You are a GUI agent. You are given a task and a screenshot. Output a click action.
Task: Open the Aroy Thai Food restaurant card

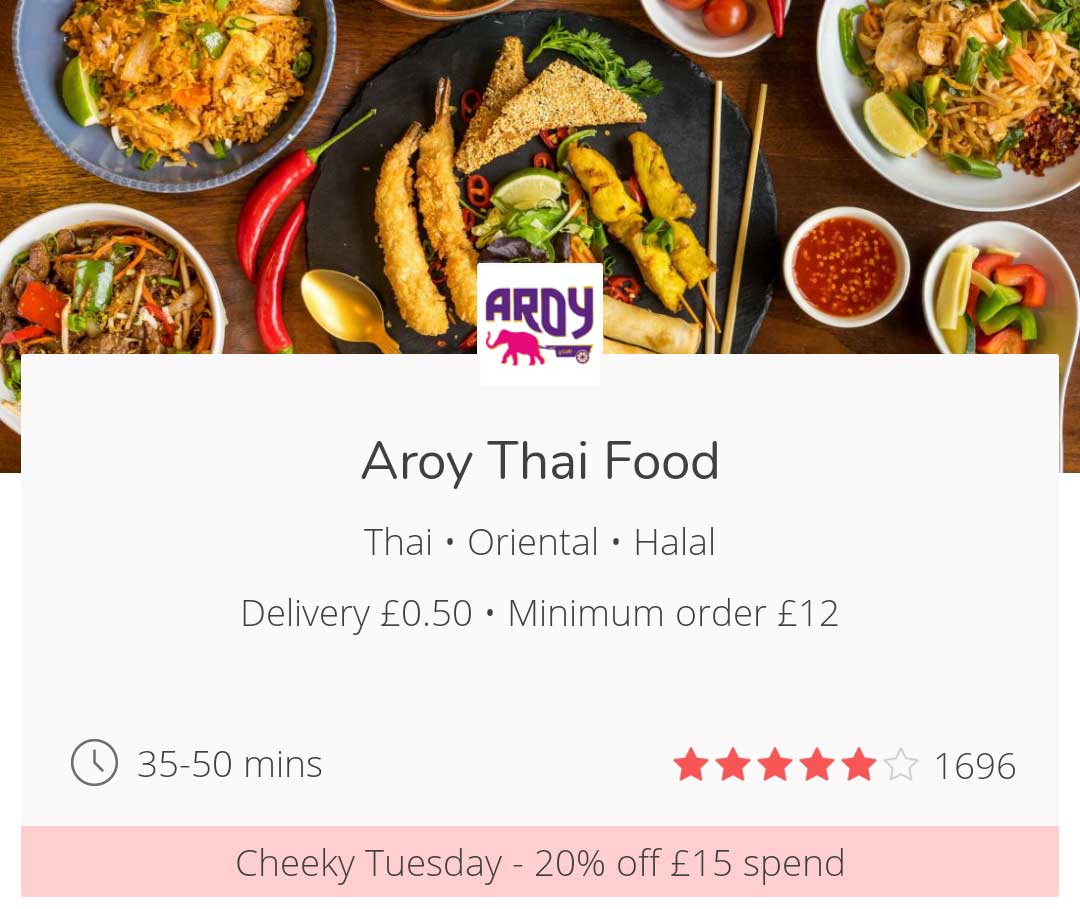(540, 462)
